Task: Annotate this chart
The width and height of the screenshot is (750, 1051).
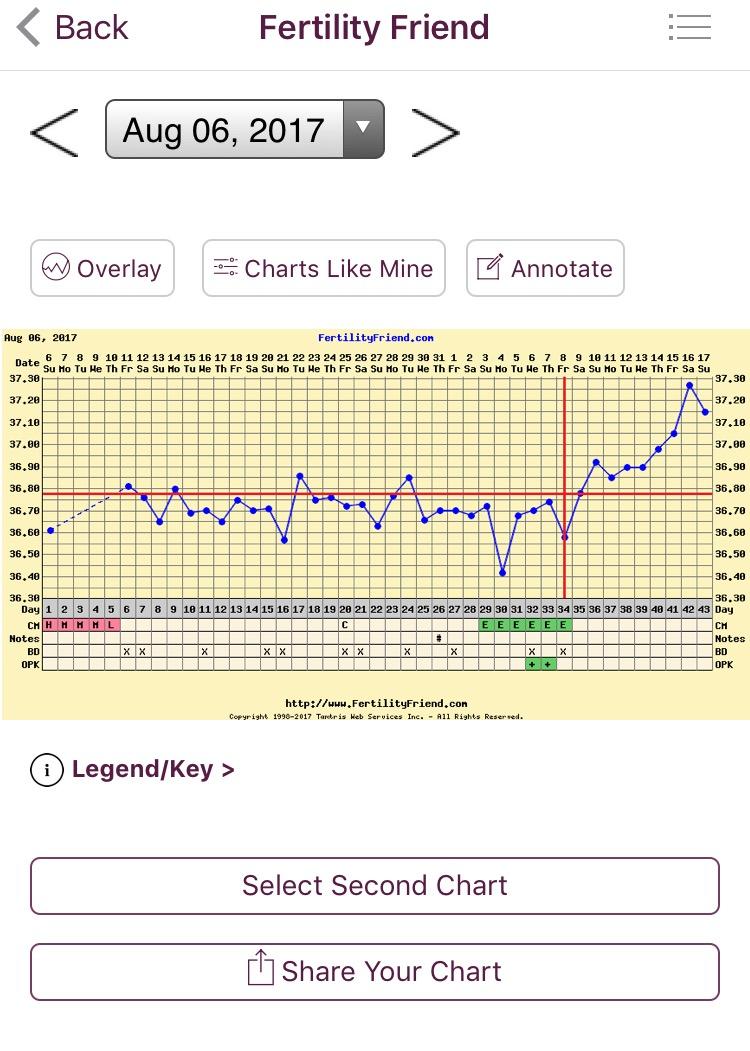Action: [x=545, y=268]
